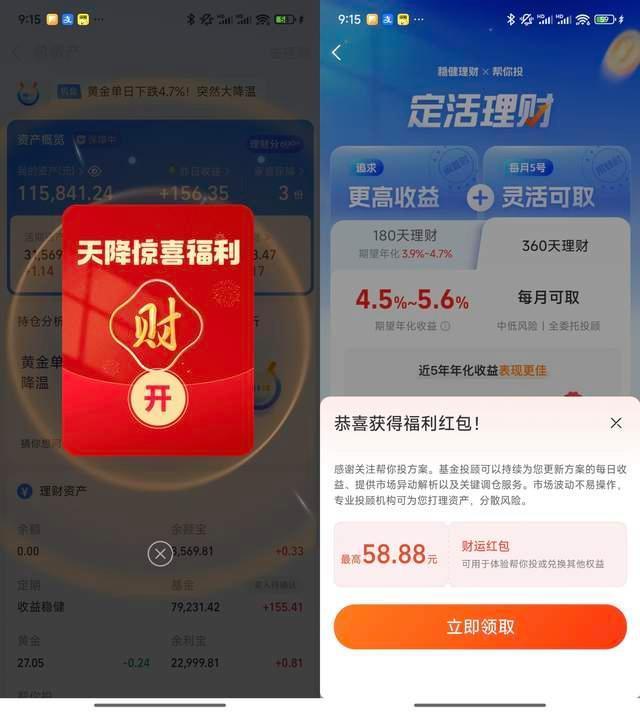
Task: Go back from 定活理财 page
Action: pyautogui.click(x=337, y=53)
